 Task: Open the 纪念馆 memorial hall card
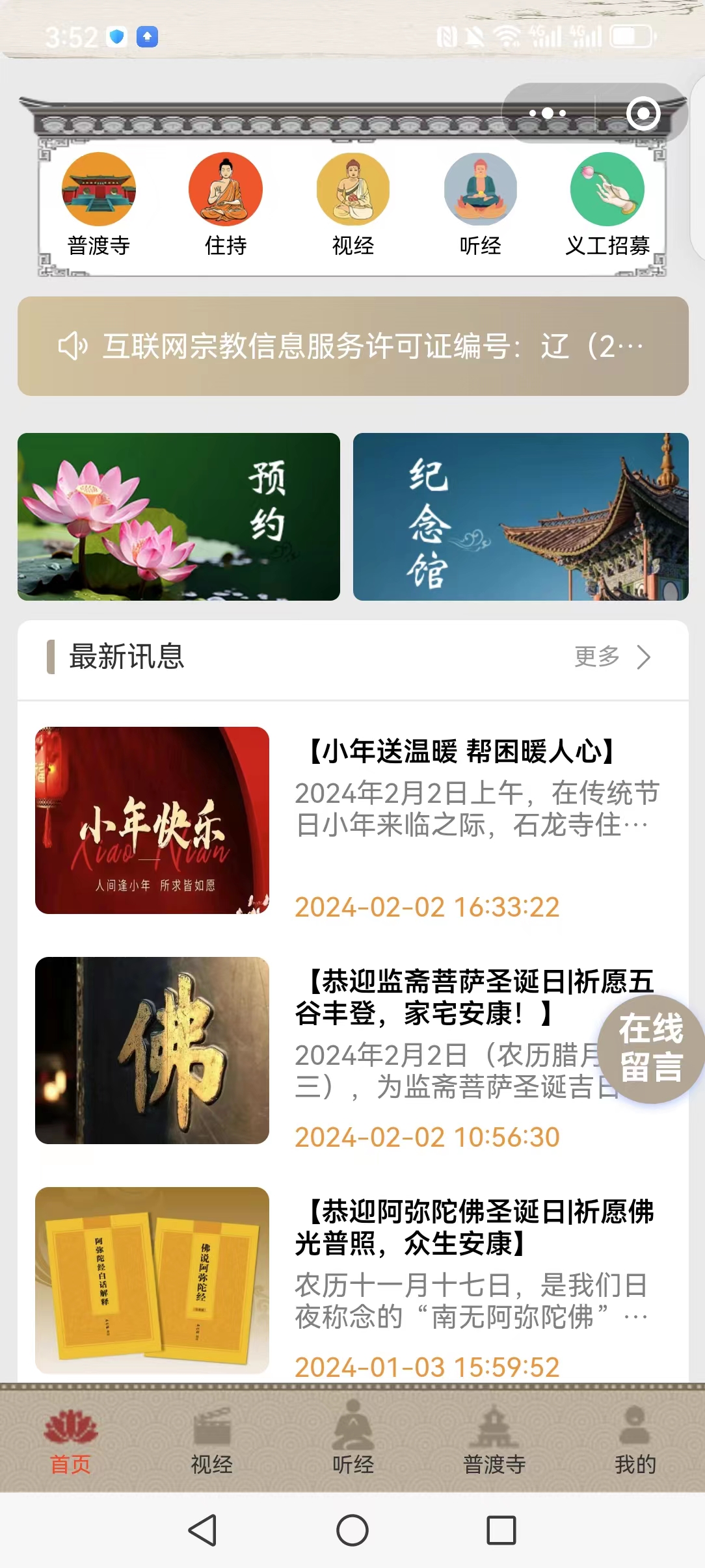520,517
